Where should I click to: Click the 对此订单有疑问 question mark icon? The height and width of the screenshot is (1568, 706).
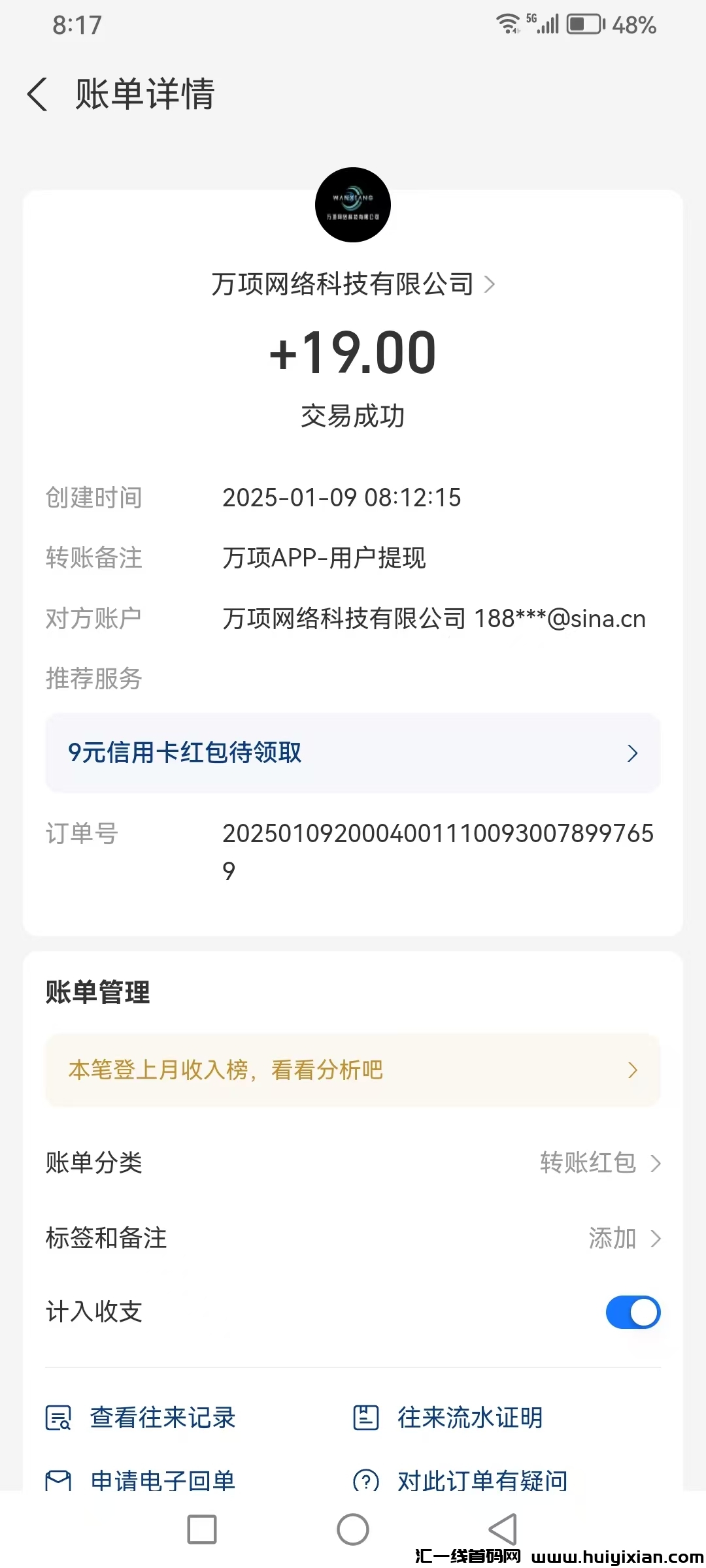tap(366, 1482)
